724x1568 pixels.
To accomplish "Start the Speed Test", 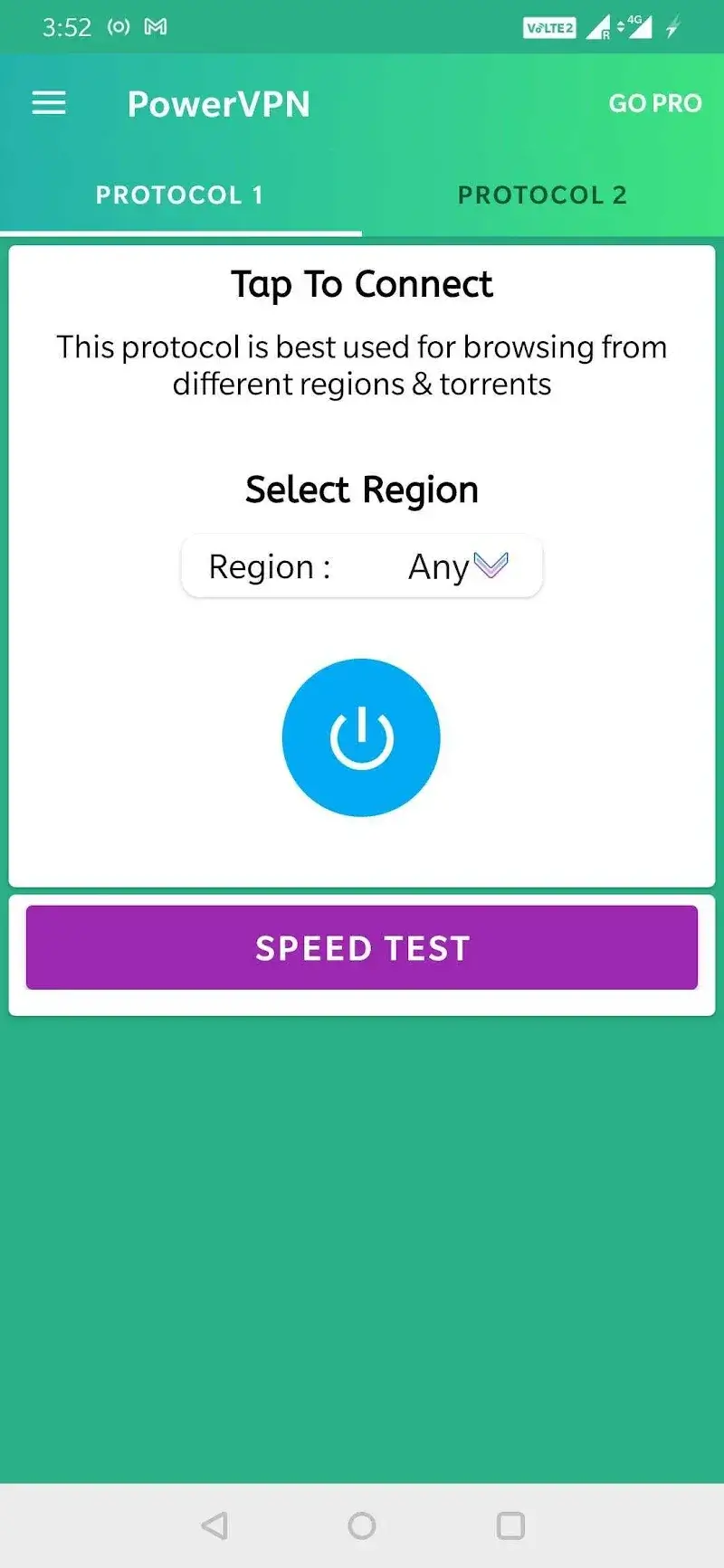I will pos(362,947).
